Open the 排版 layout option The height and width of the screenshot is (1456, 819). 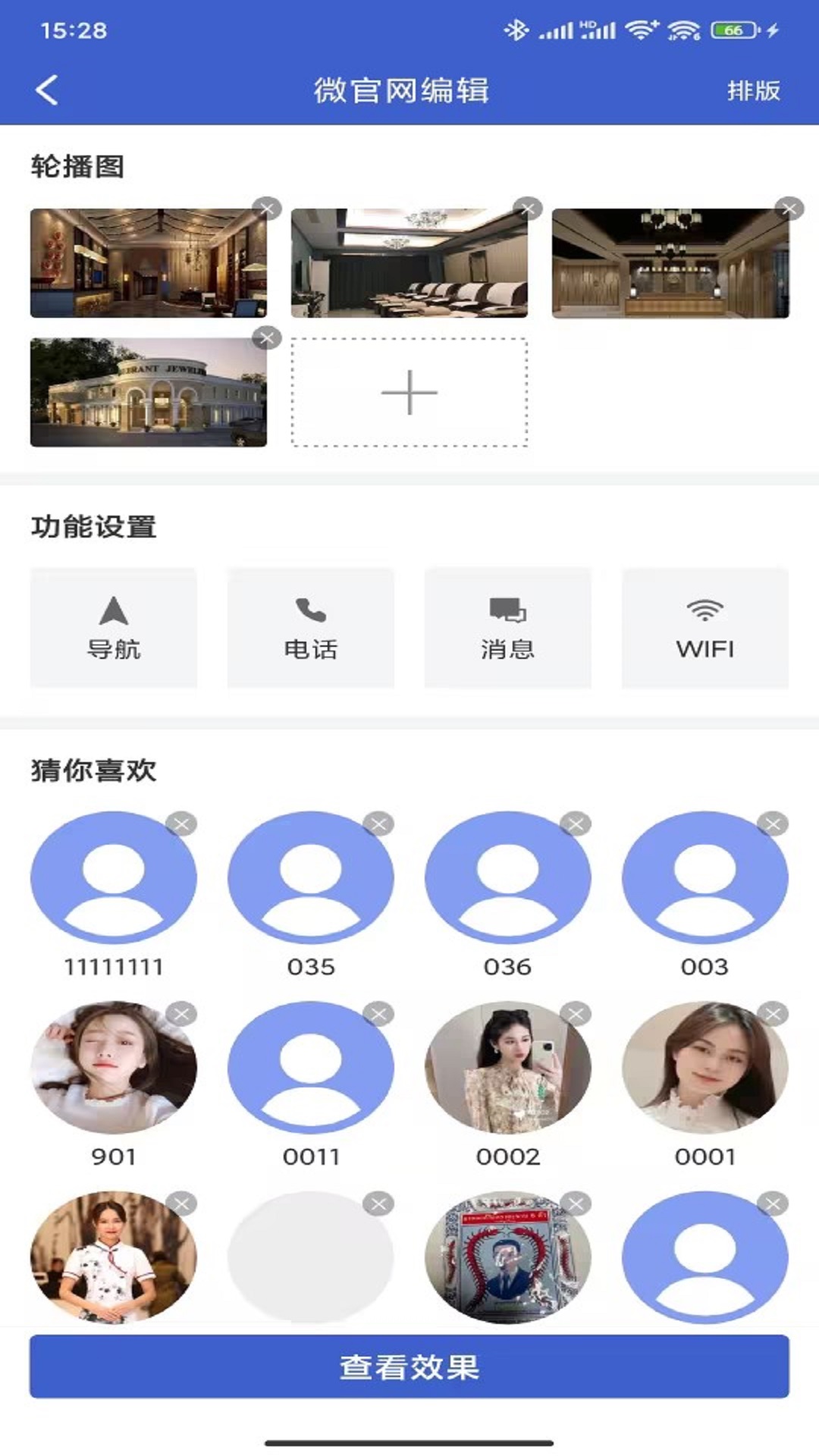click(753, 90)
